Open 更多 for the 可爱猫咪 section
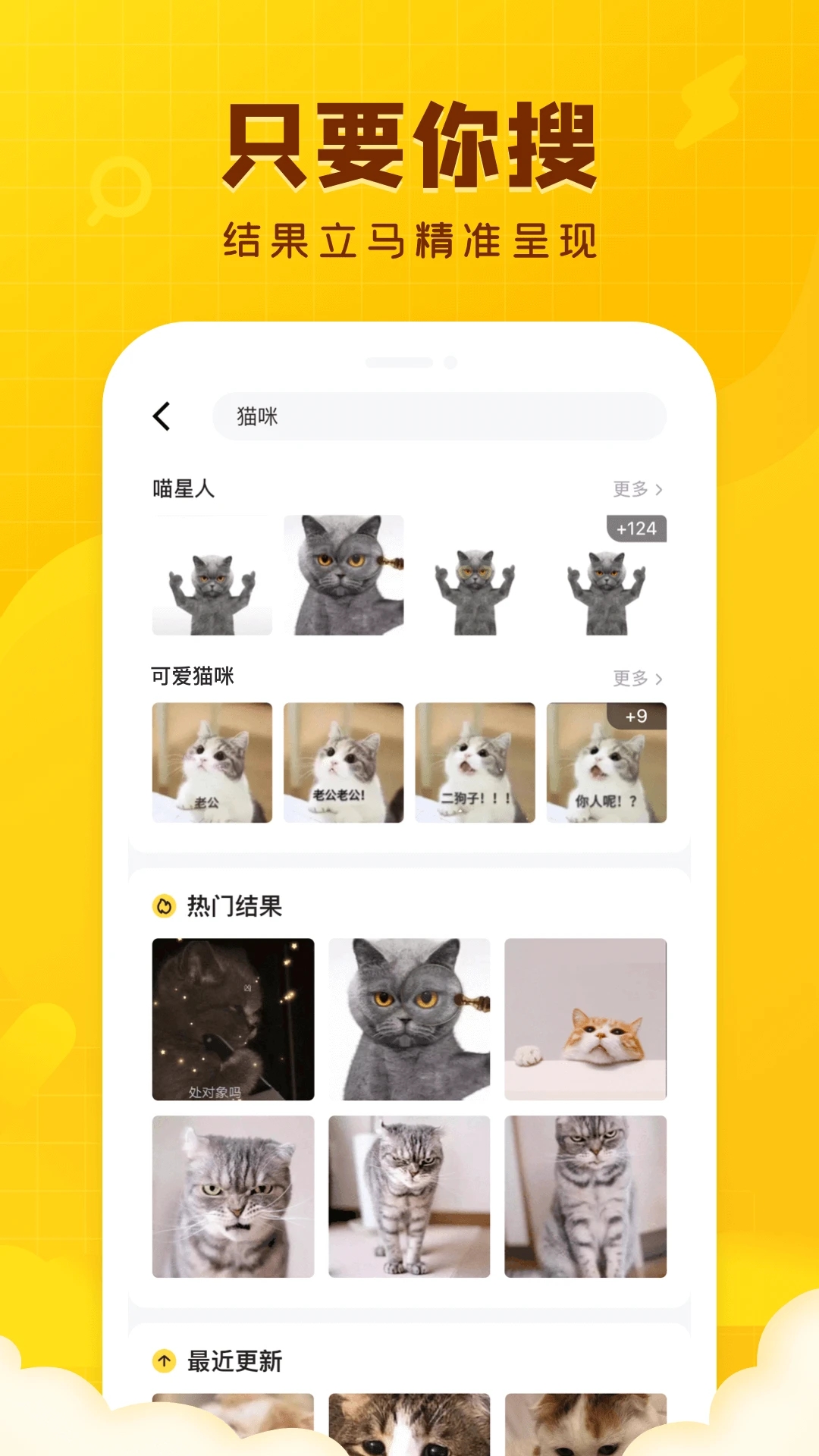Viewport: 819px width, 1456px height. pos(632,679)
